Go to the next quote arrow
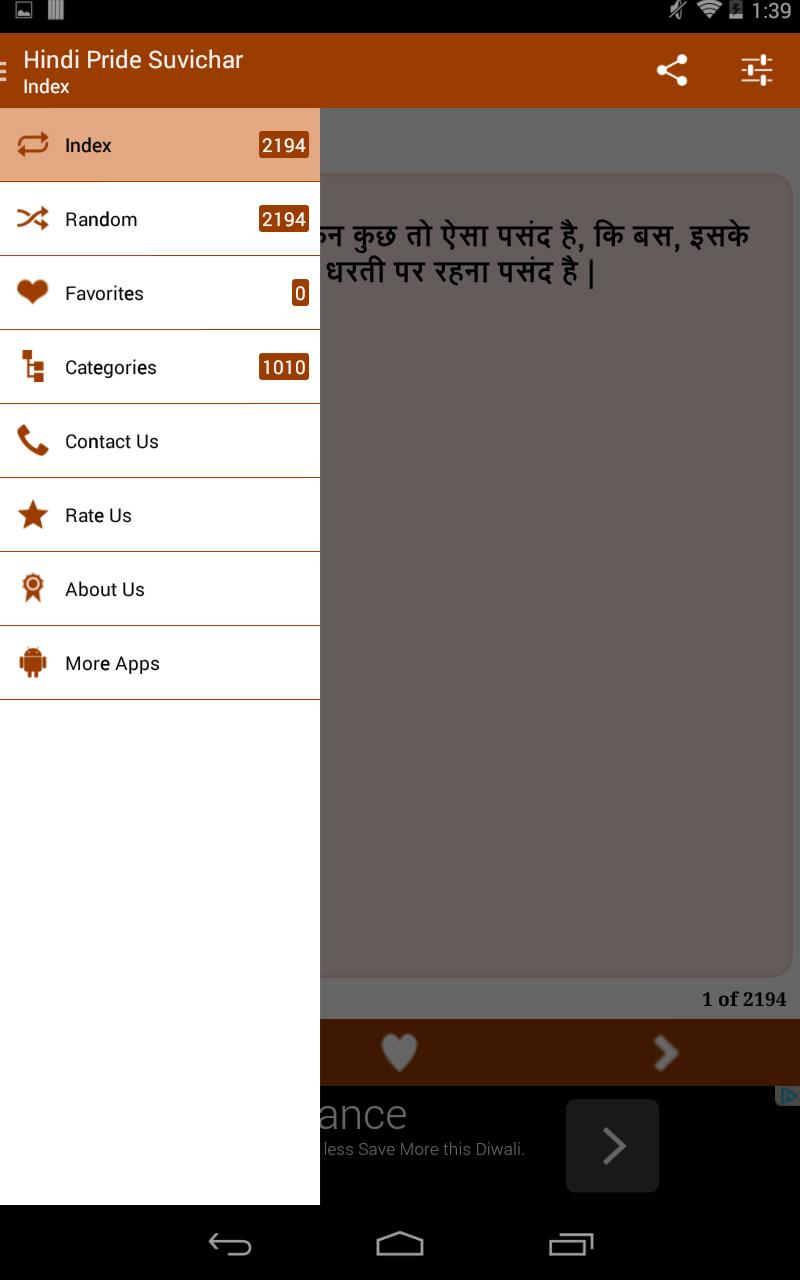Viewport: 800px width, 1280px height. (665, 1052)
